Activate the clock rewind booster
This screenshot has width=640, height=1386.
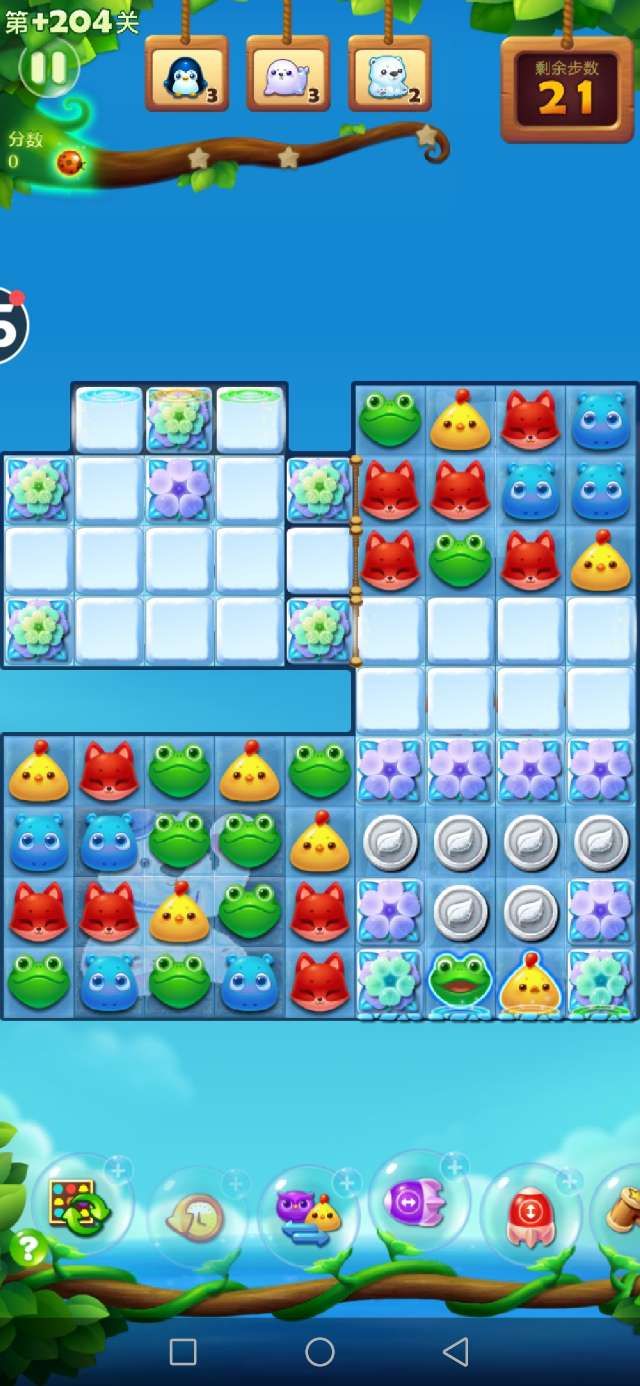point(196,1217)
